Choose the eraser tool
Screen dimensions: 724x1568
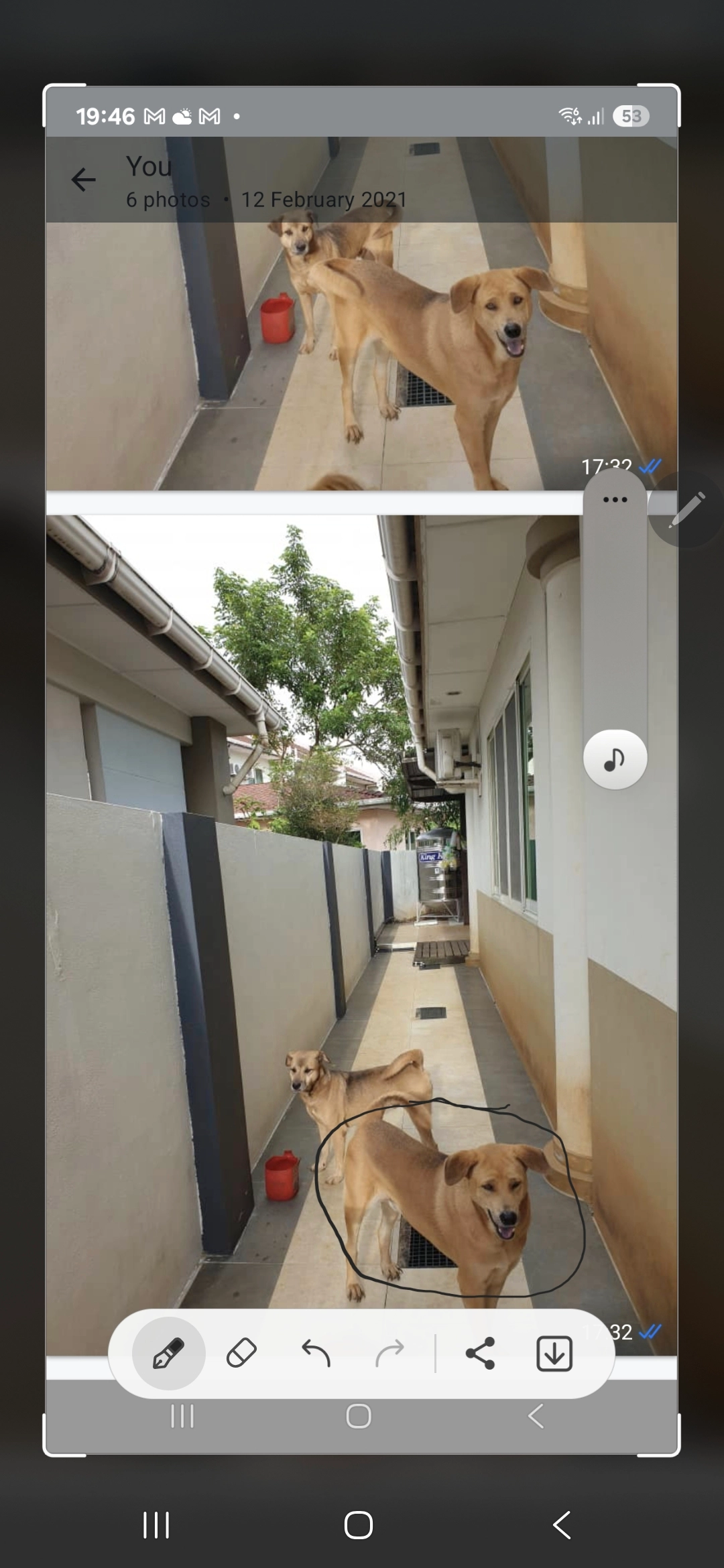pos(241,1353)
